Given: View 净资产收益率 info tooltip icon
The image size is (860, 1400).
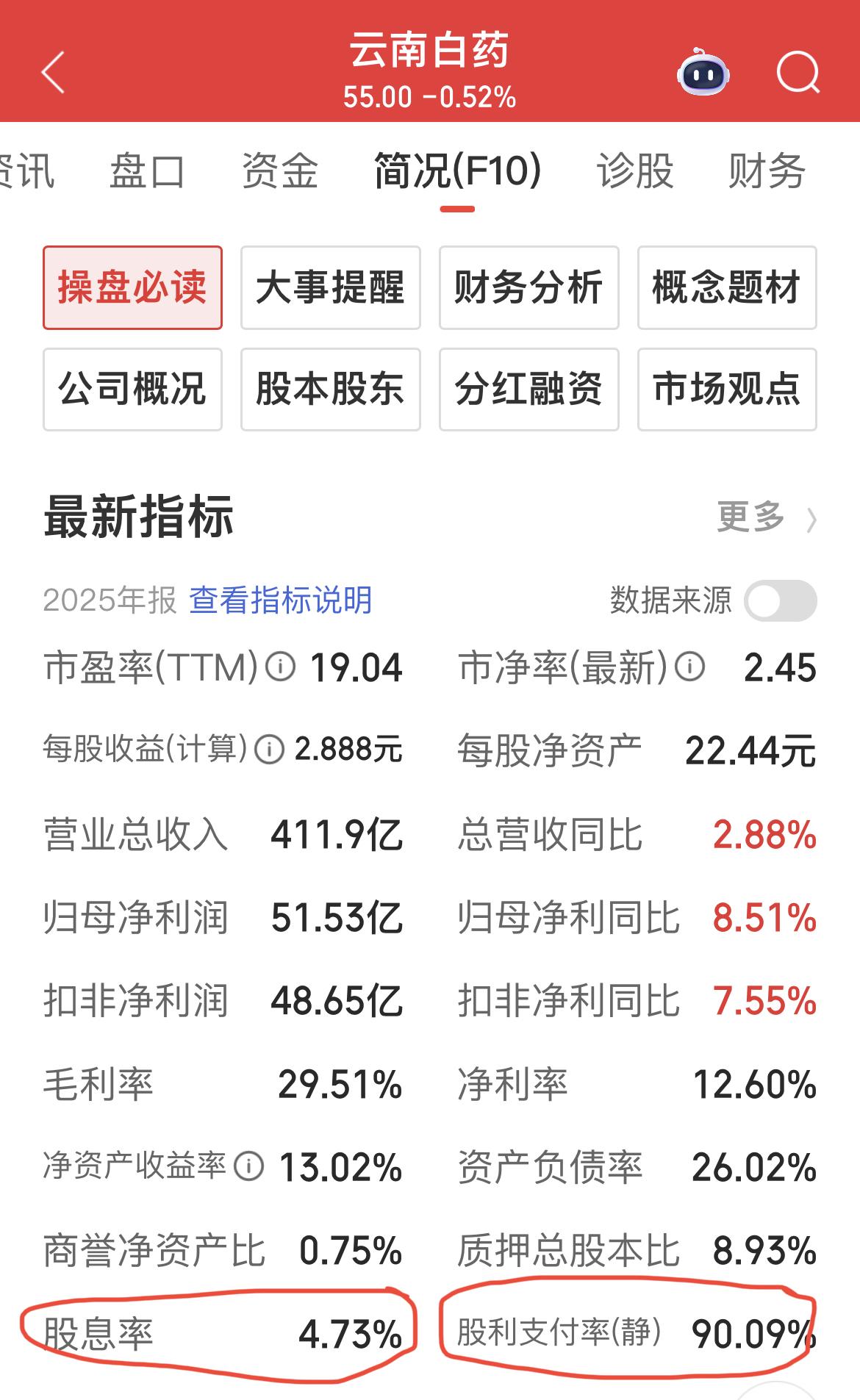Looking at the screenshot, I should coord(249,1165).
